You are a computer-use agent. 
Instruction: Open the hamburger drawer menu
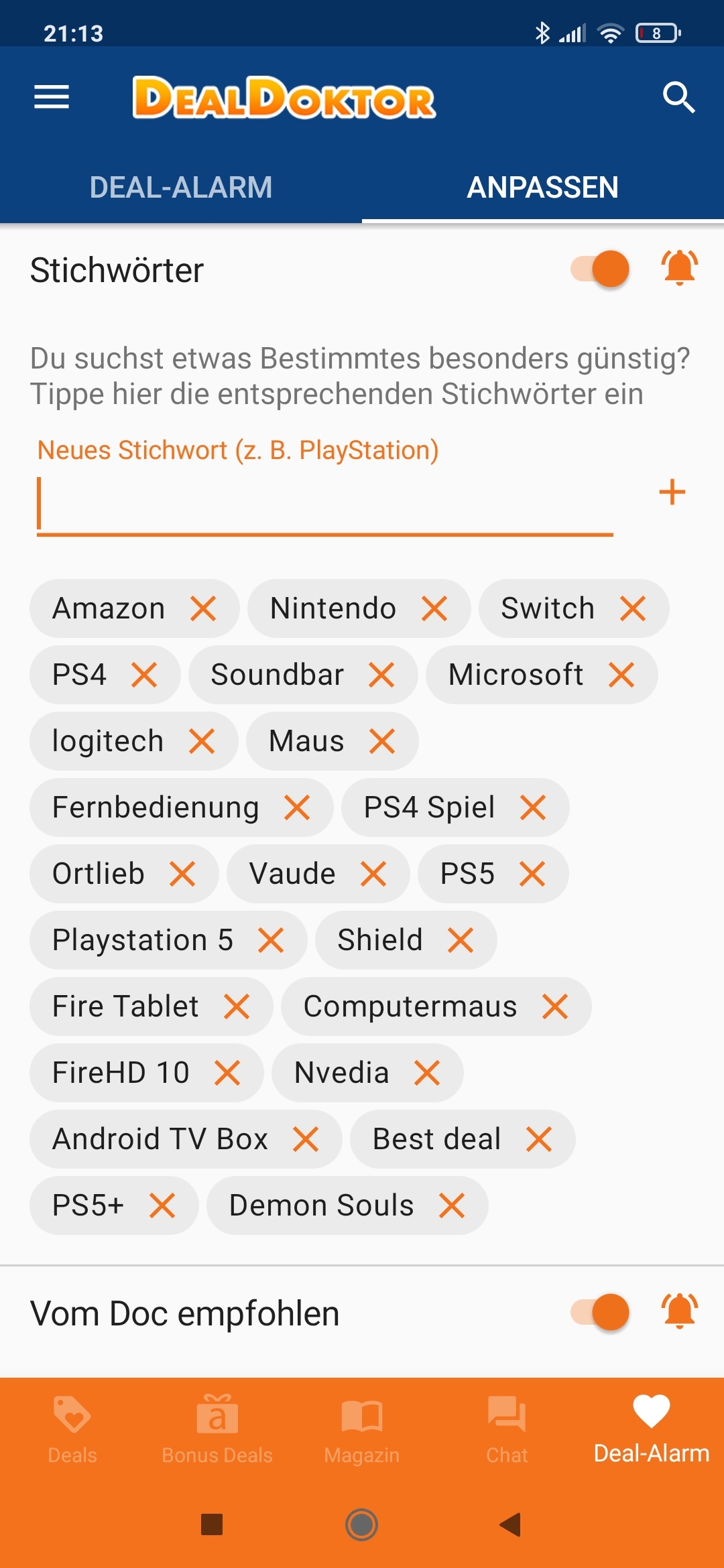[x=52, y=97]
